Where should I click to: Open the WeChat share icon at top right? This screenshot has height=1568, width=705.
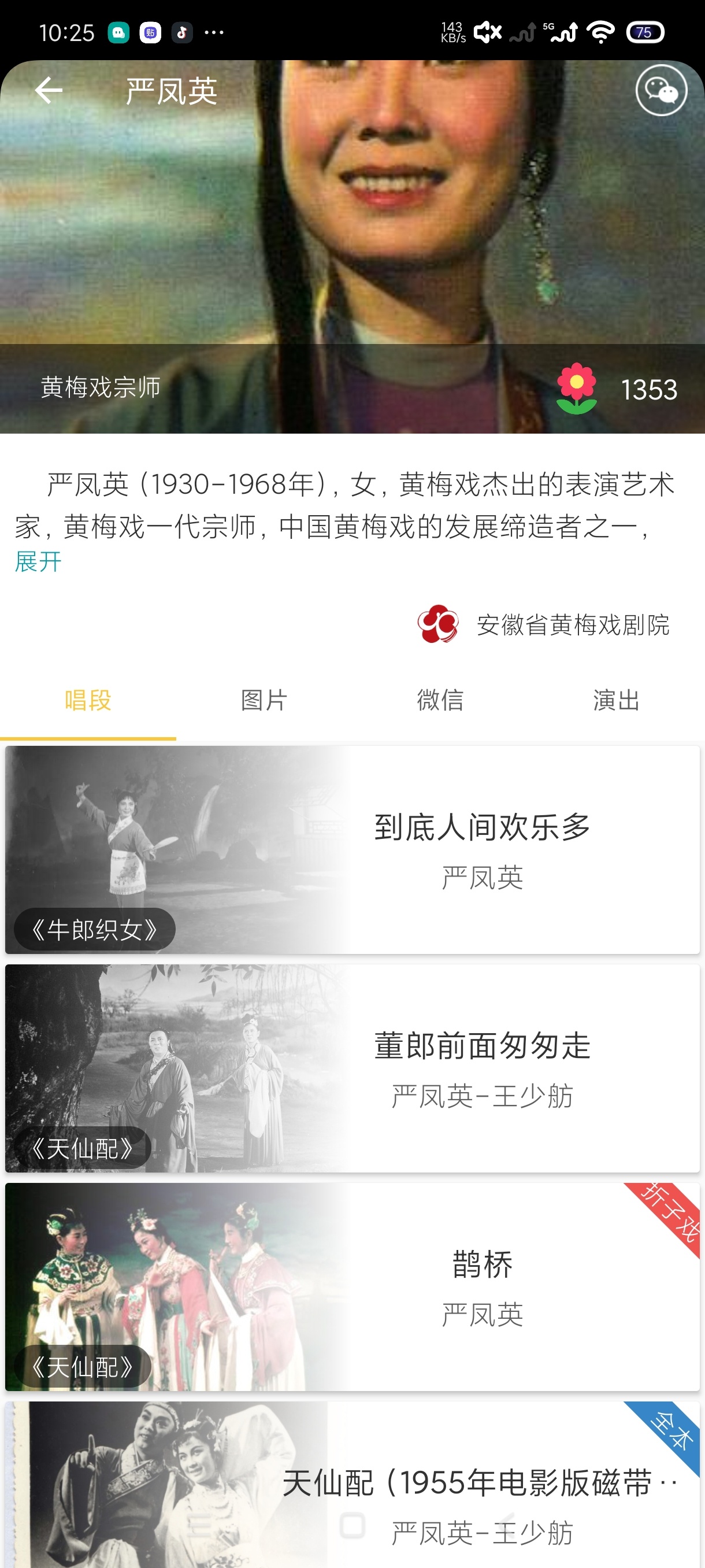pos(662,90)
